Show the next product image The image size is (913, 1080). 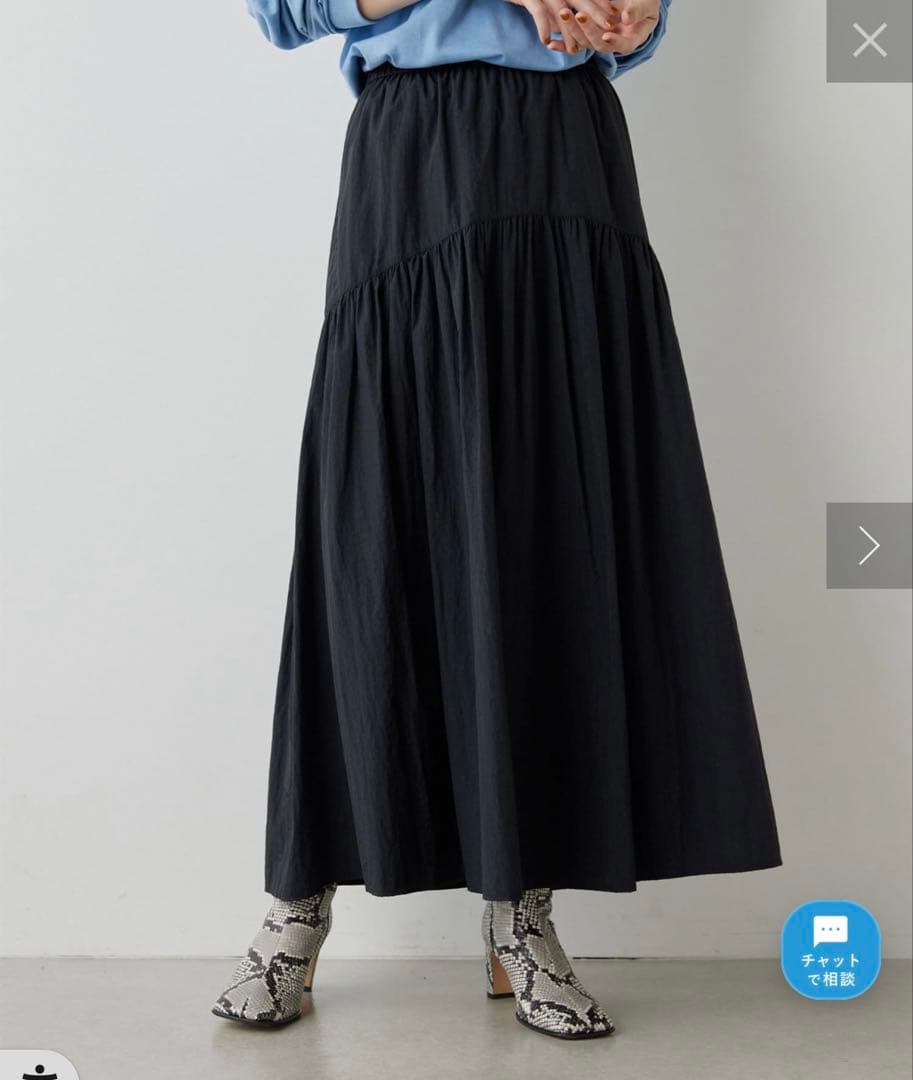click(869, 546)
